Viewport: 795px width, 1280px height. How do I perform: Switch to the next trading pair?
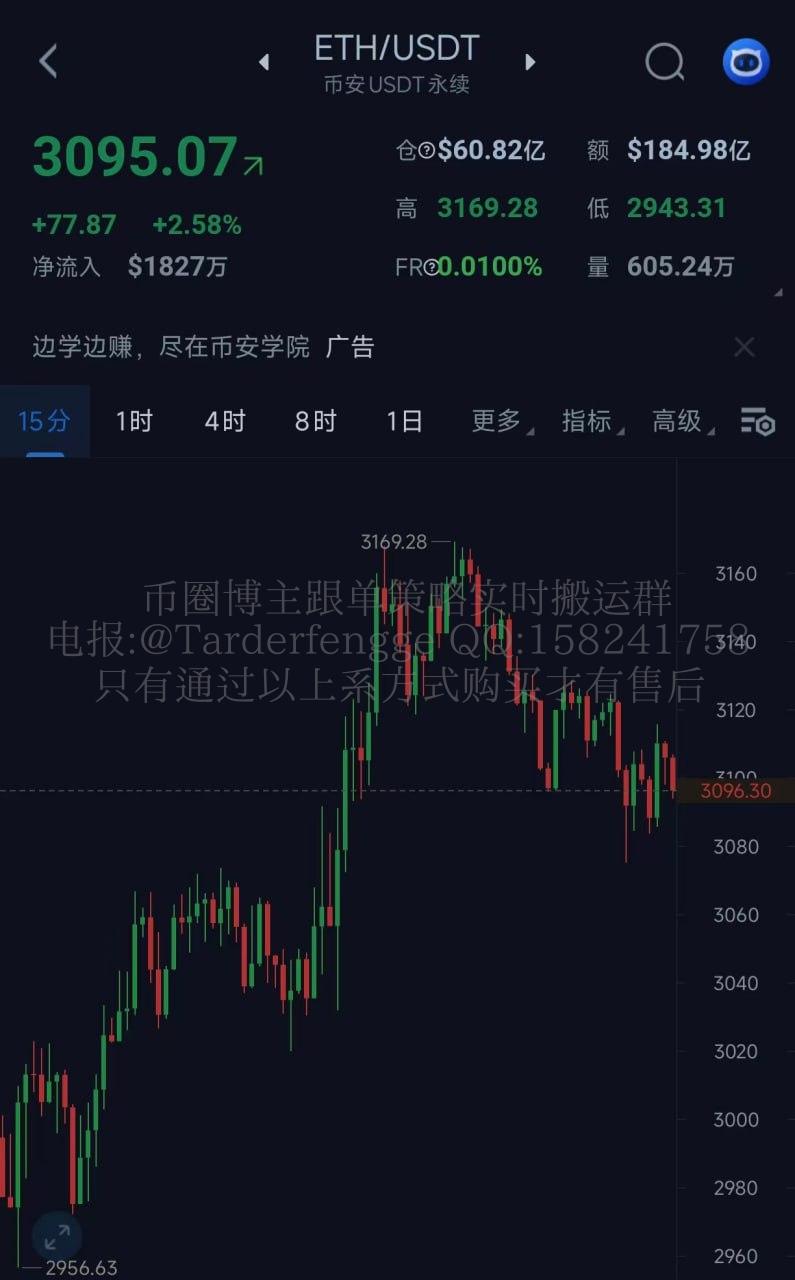coord(530,62)
